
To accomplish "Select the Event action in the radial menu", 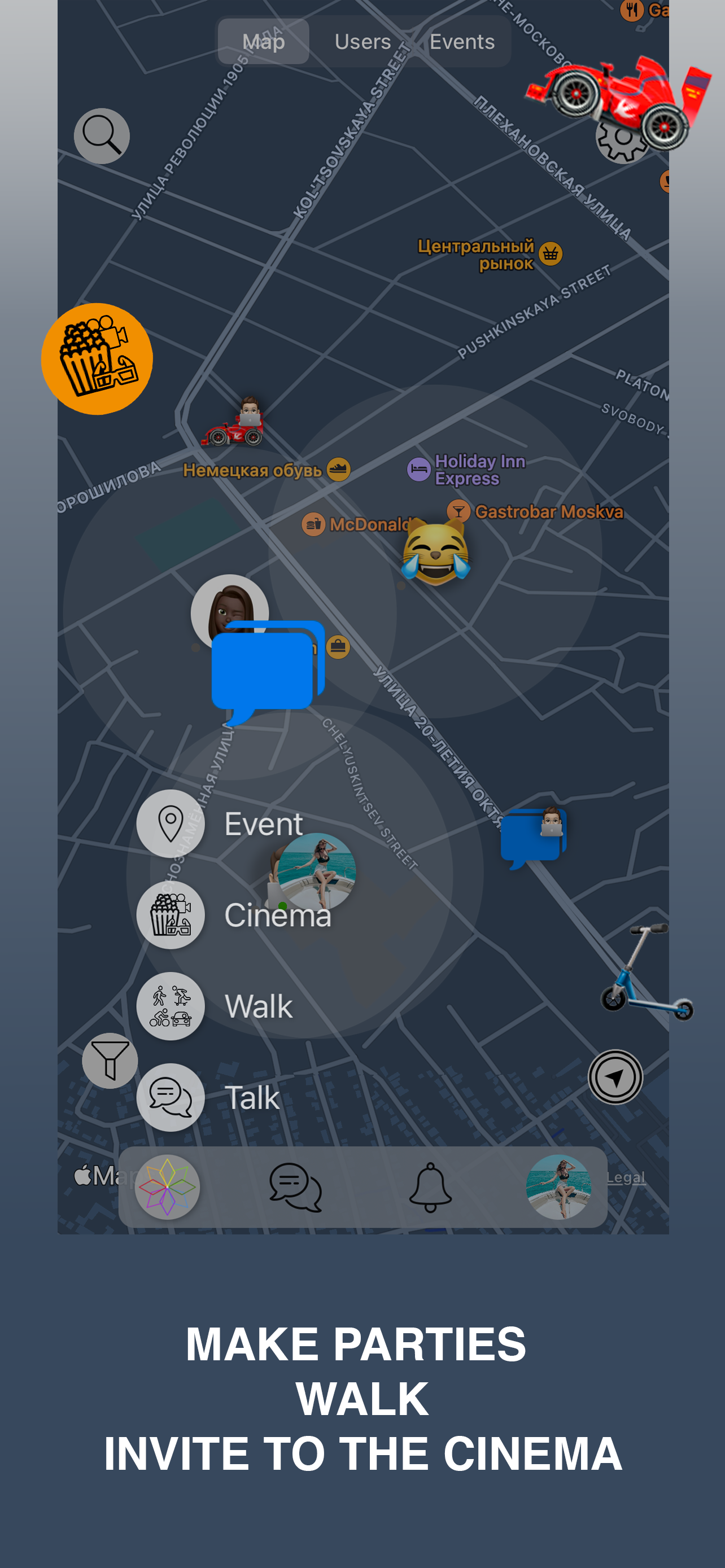I will pos(171,824).
